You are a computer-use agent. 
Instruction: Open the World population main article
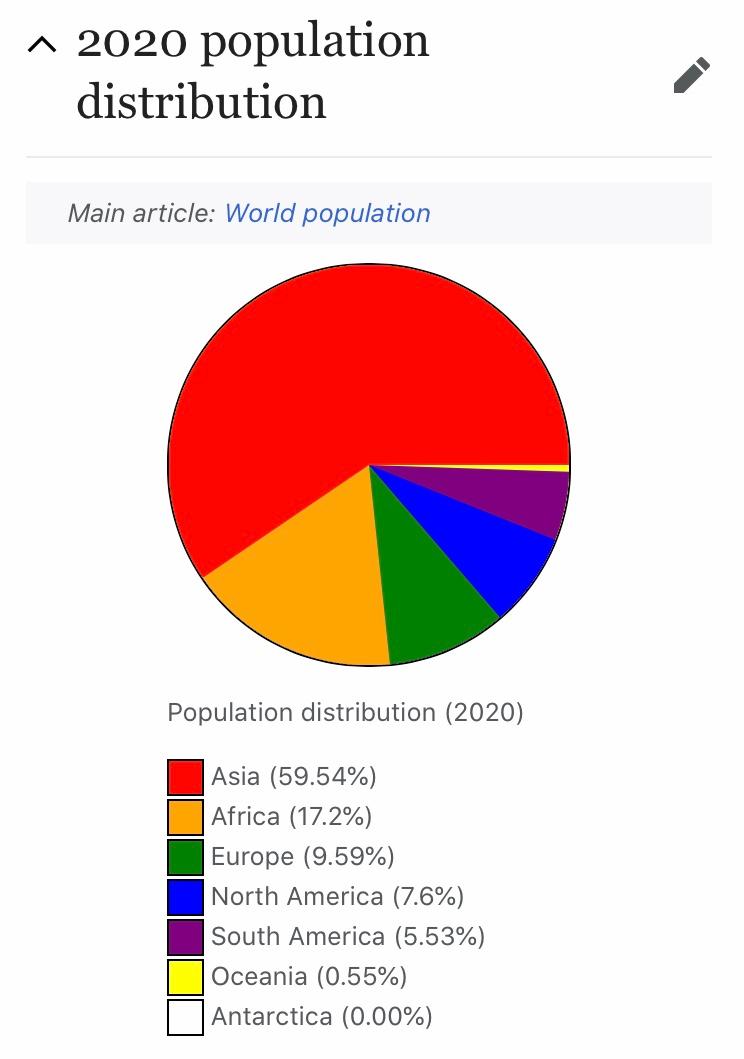click(327, 213)
